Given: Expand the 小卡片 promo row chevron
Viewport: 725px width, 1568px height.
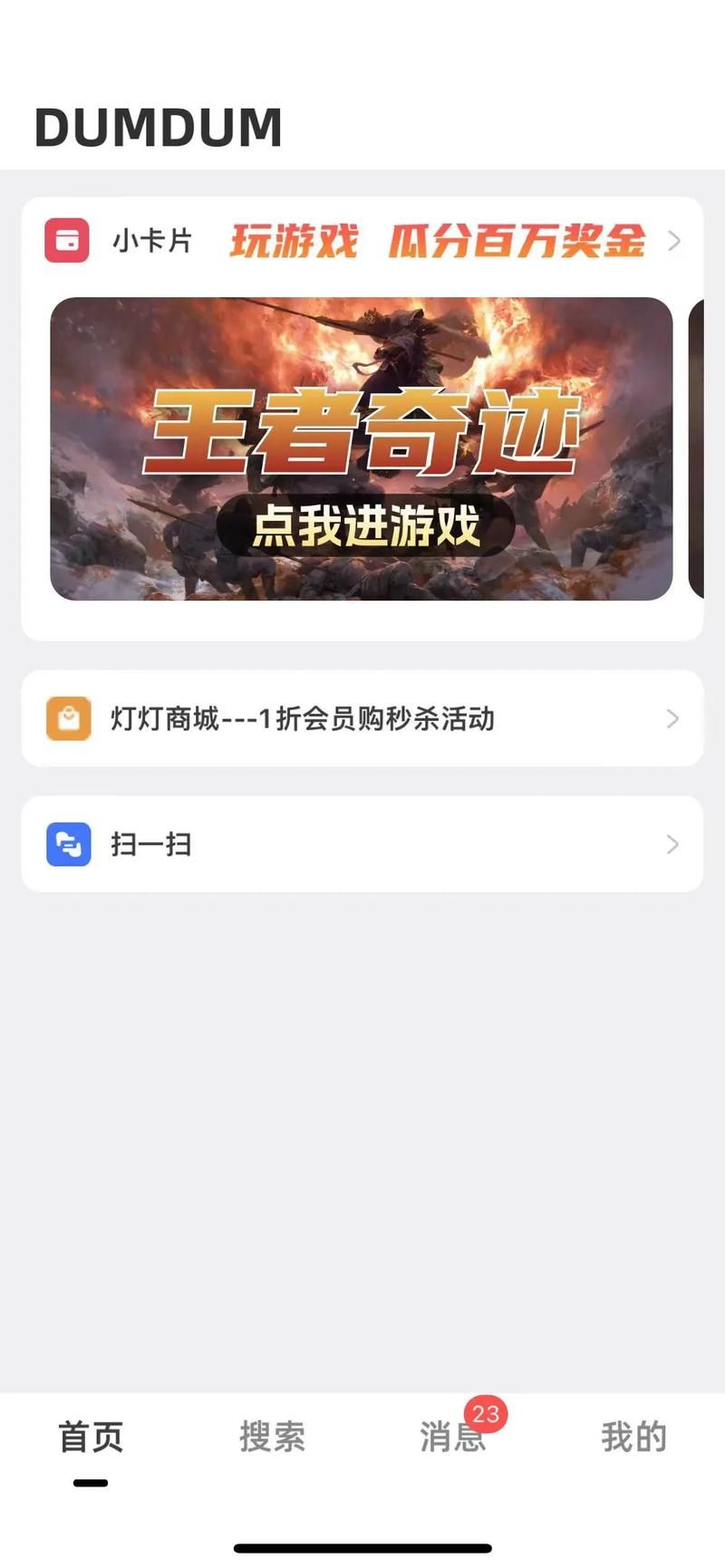Looking at the screenshot, I should [673, 241].
